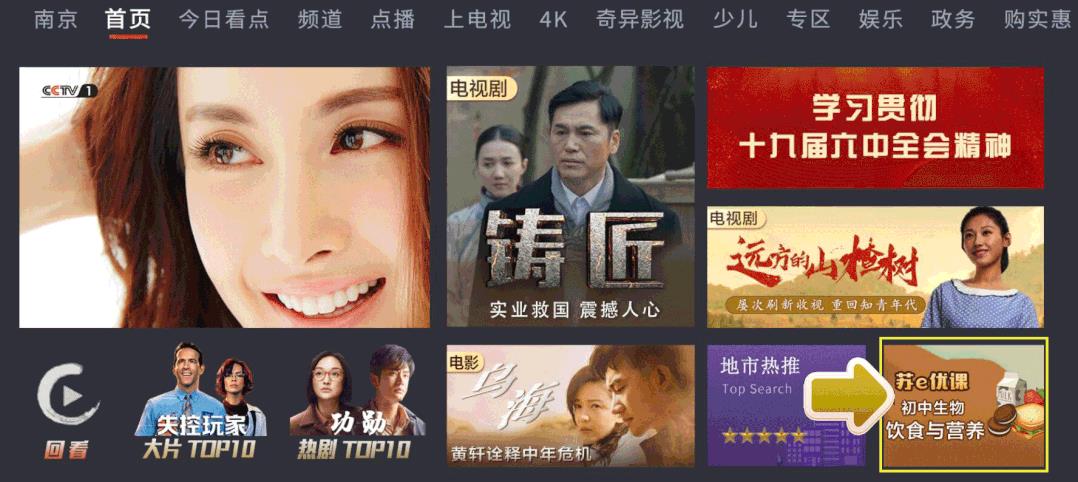Open the 学习贯彻十九届六中全会精神 banner
Screen dimensions: 1078x482
click(875, 127)
